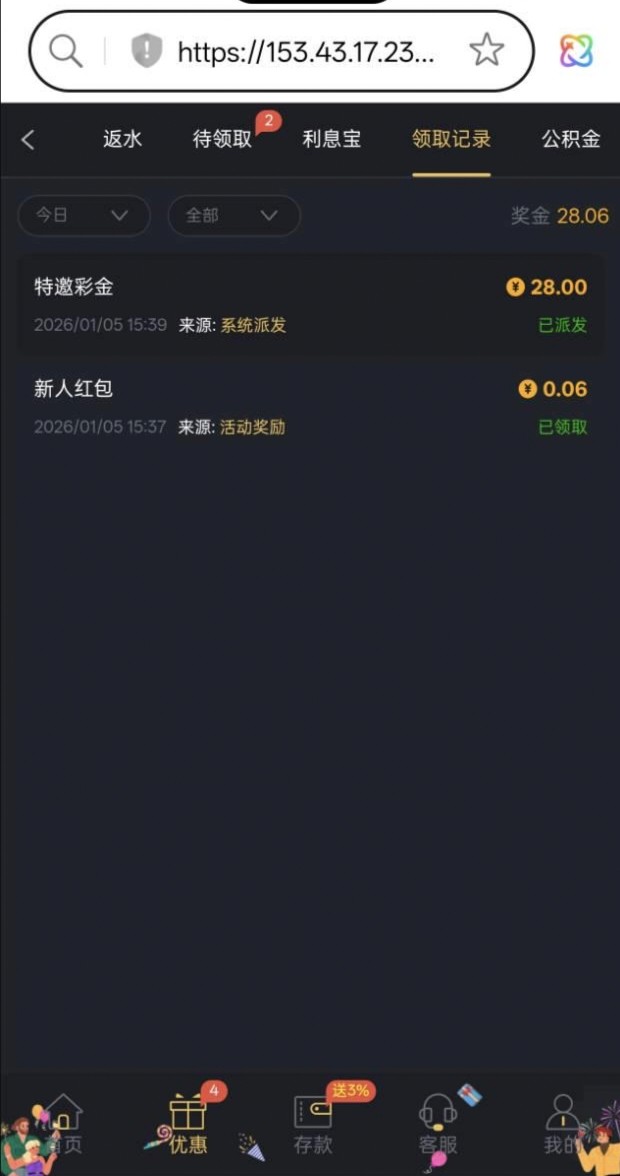Switch to the 利息宝 tab
Viewport: 620px width, 1176px height.
[331, 140]
